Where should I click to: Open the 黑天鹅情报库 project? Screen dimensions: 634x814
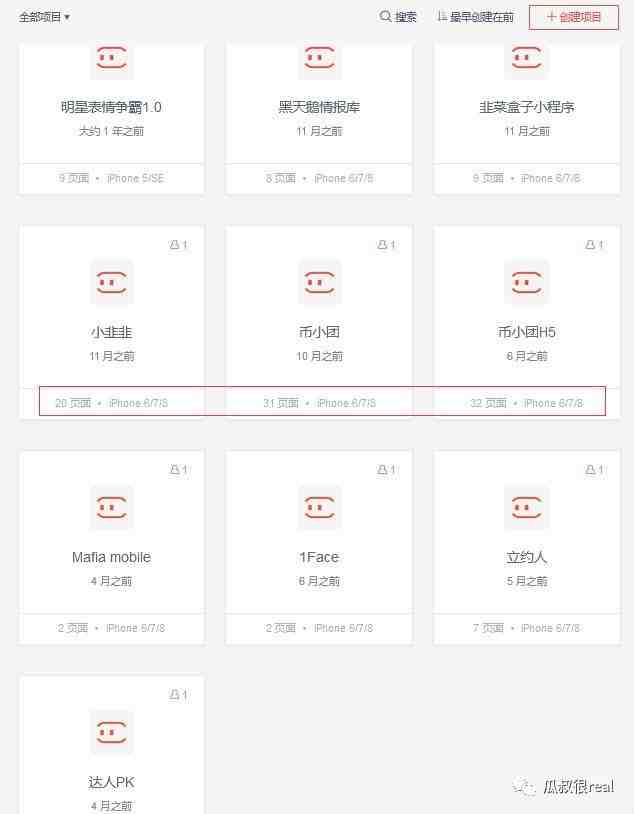(x=319, y=107)
